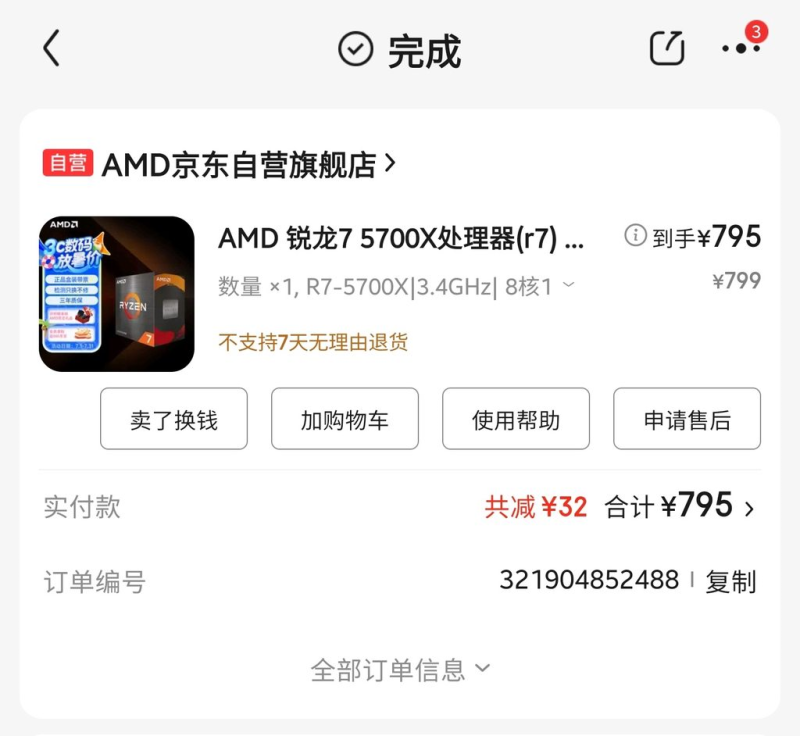
Task: Open 使用帮助 for this product
Action: click(516, 419)
